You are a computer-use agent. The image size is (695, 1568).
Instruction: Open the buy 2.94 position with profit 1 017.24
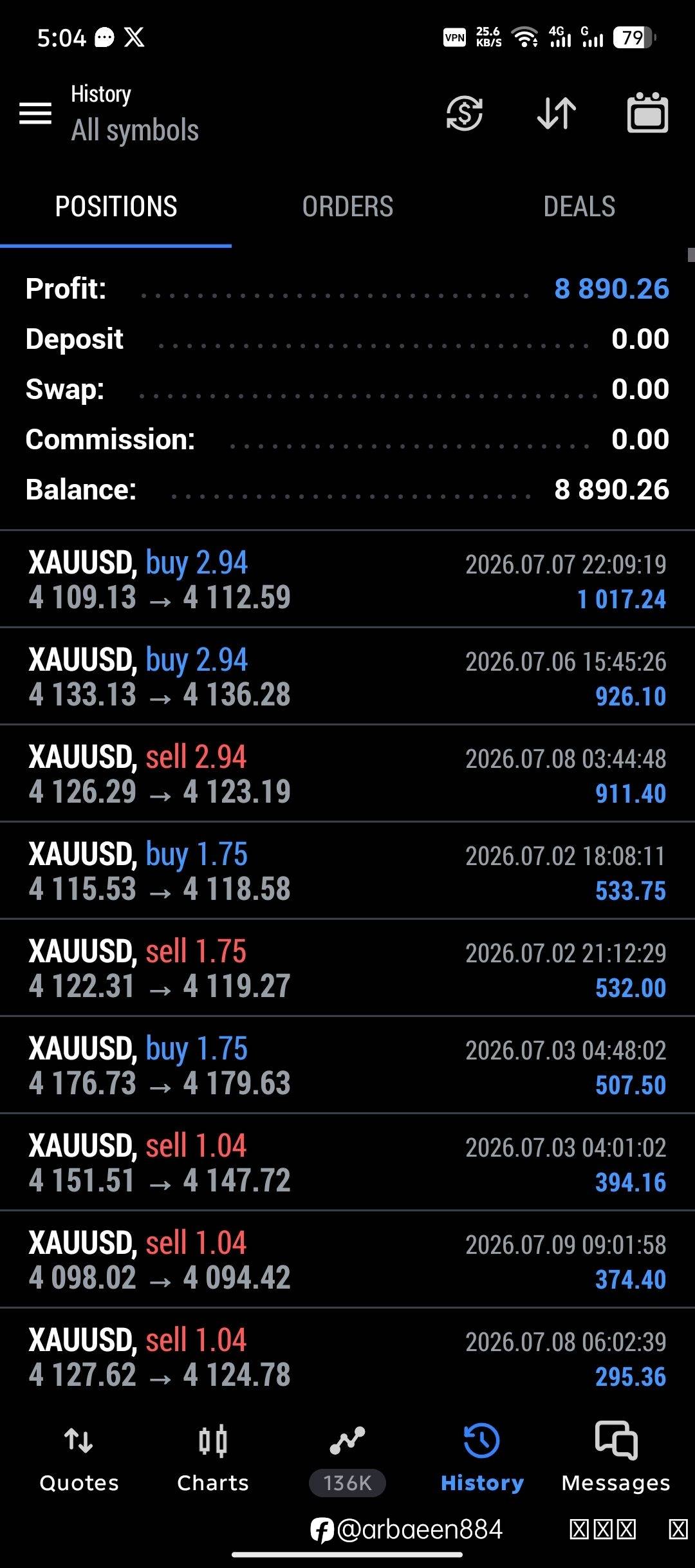pyautogui.click(x=347, y=579)
